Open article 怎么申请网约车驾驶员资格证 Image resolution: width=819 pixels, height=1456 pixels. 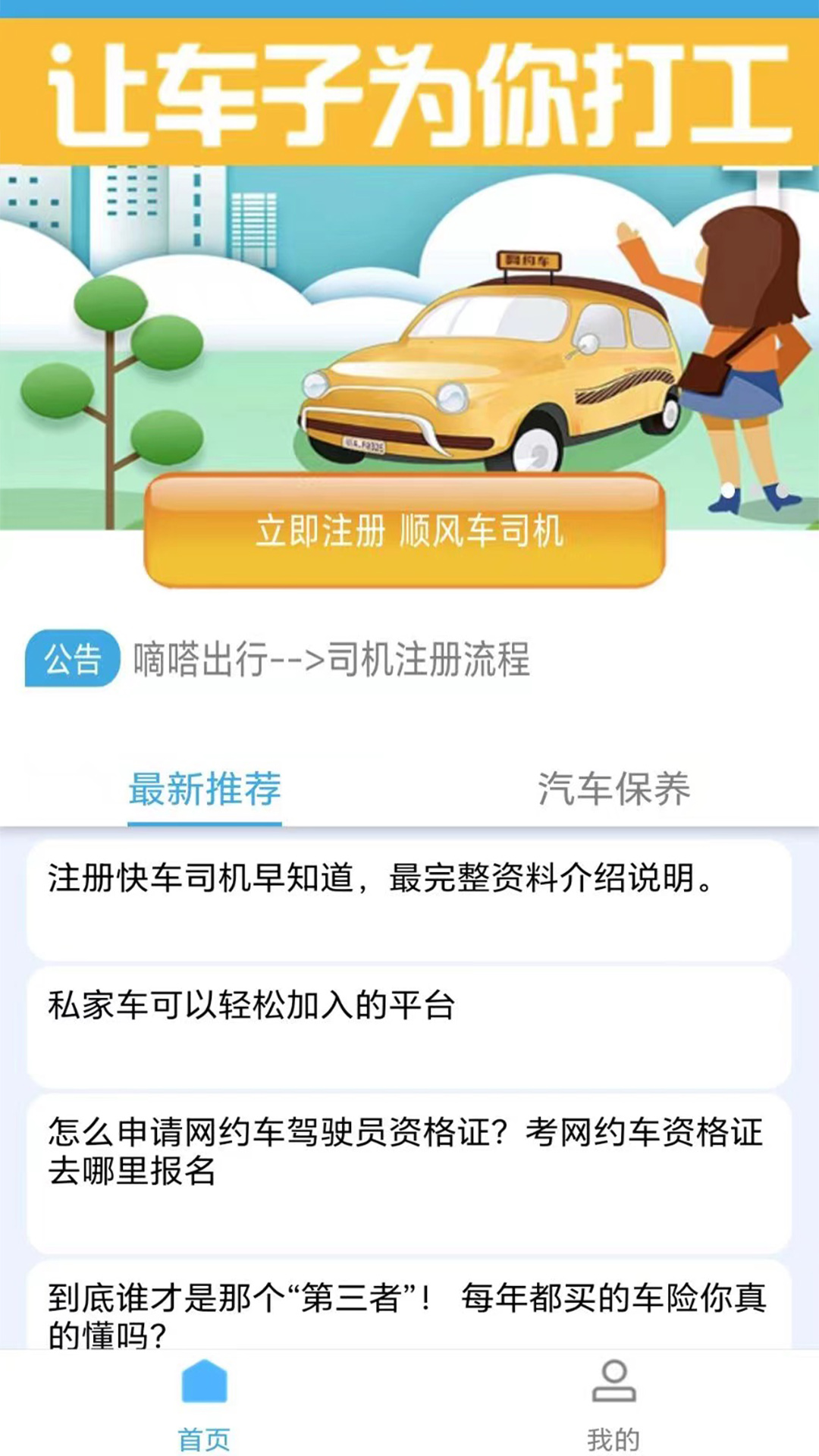409,1172
